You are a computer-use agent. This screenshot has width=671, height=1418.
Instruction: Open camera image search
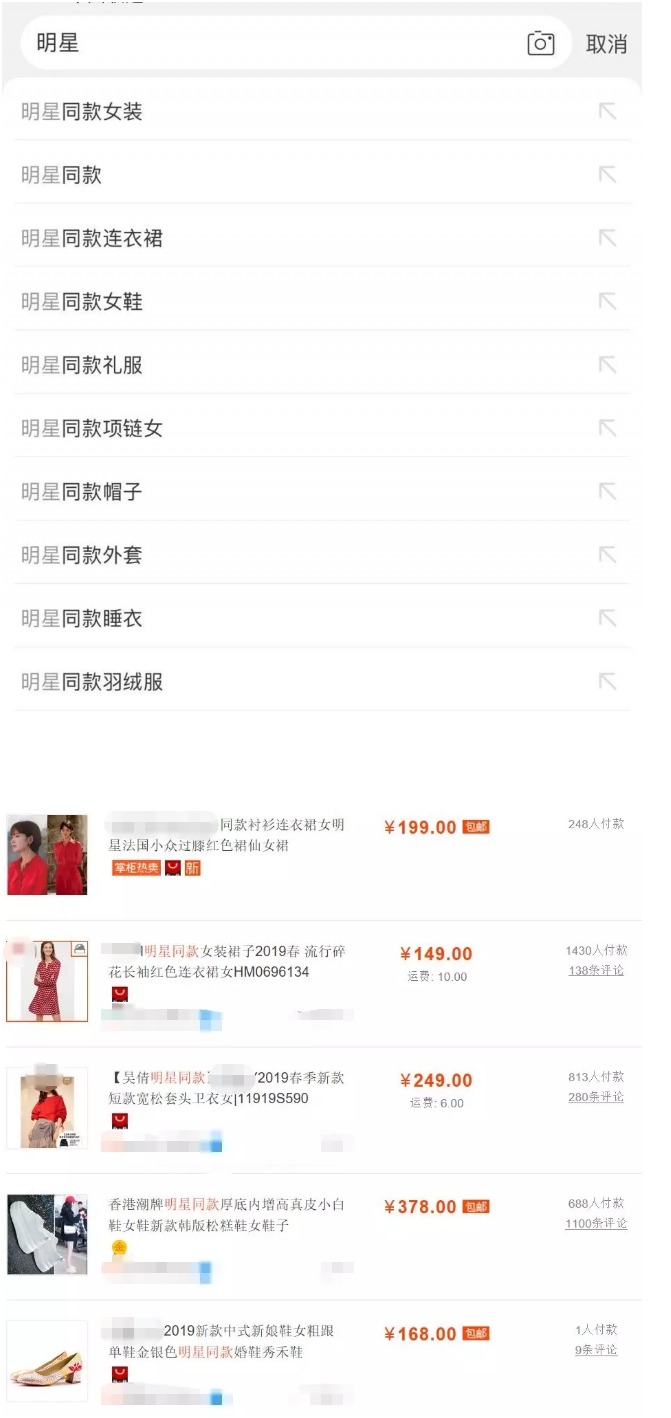pyautogui.click(x=540, y=43)
